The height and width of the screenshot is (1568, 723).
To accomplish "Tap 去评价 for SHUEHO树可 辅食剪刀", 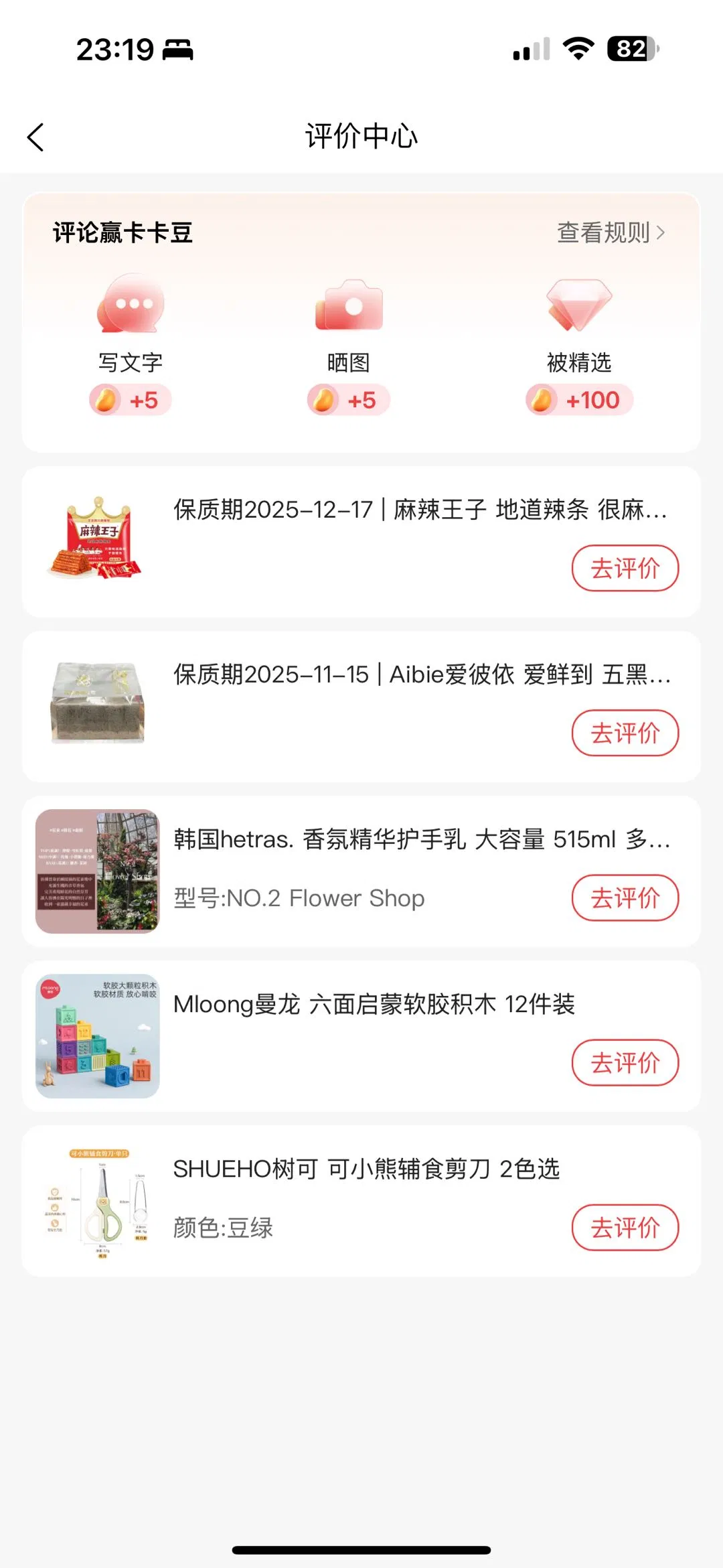I will [x=625, y=1228].
